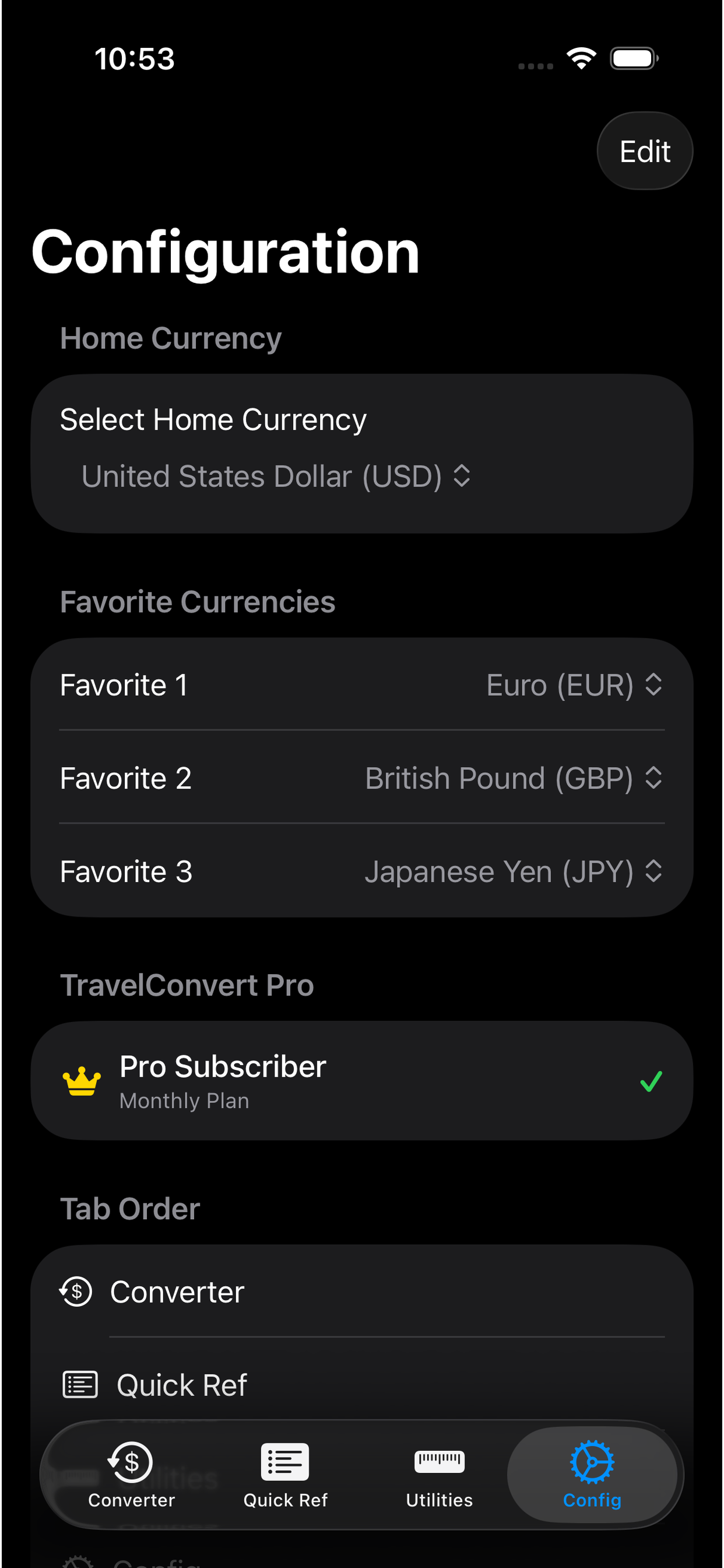The width and height of the screenshot is (724, 1568).
Task: Tap the Converter currency icon under Tab Order
Action: [76, 1291]
